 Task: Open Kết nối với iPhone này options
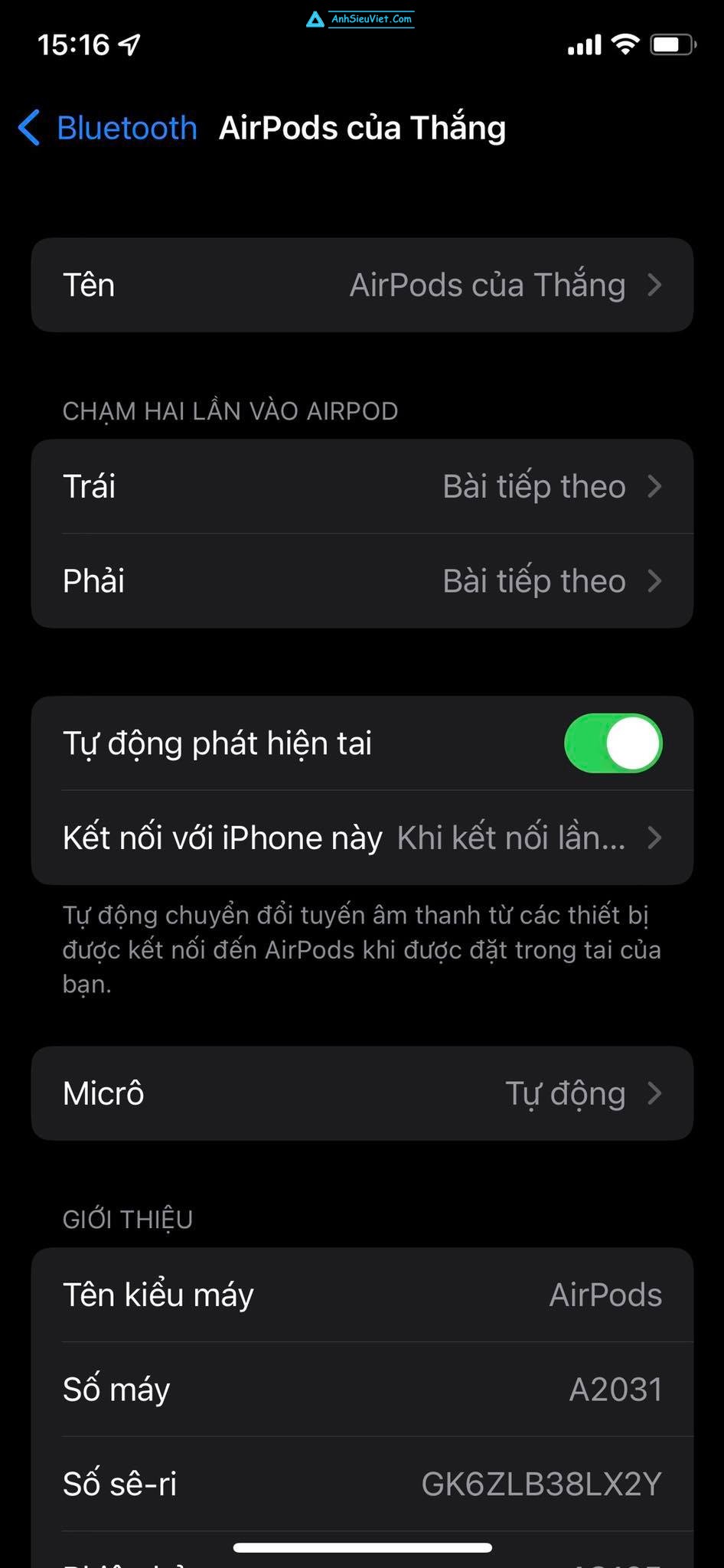click(362, 838)
